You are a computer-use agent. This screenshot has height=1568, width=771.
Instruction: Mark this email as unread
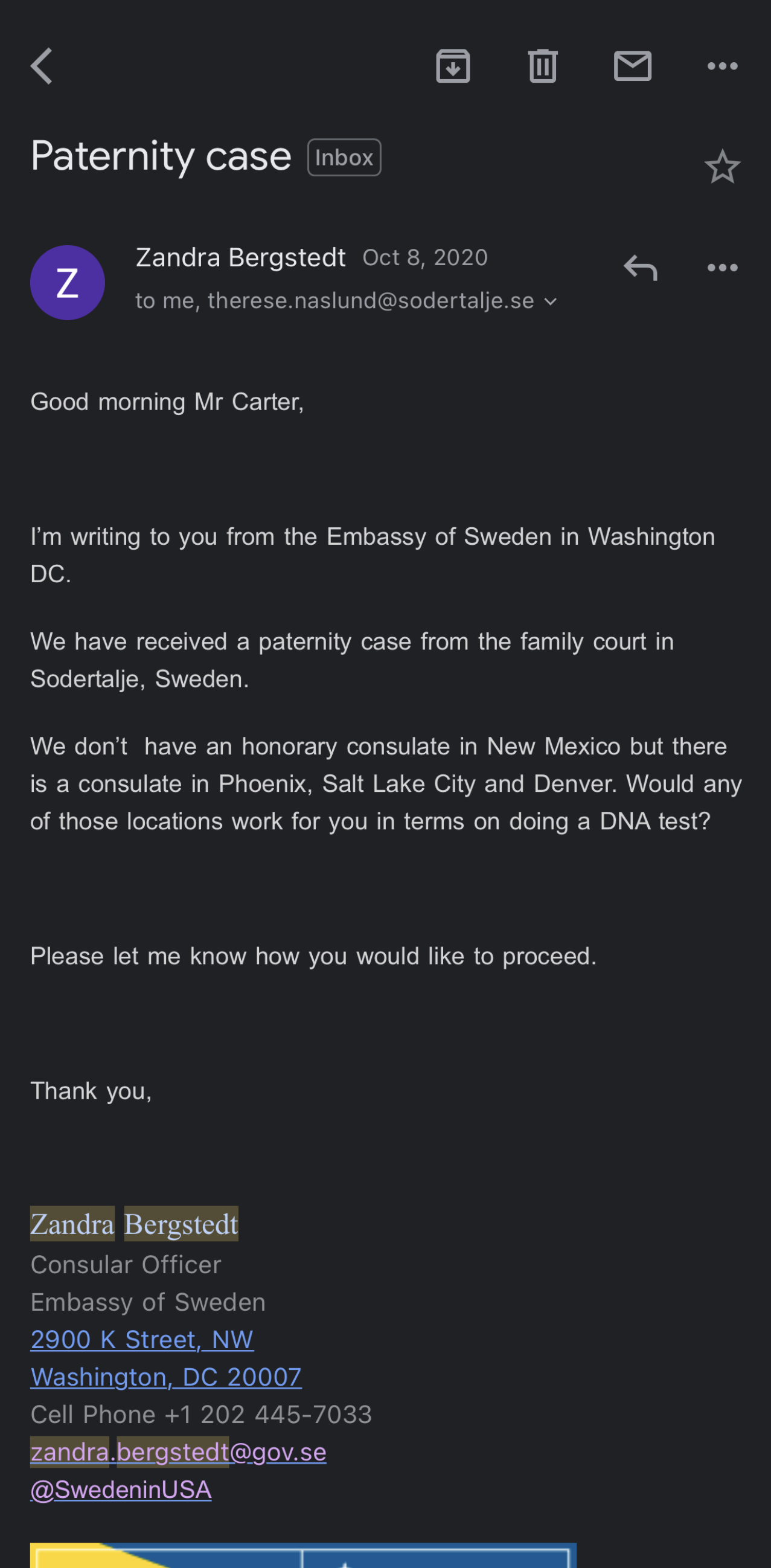632,66
